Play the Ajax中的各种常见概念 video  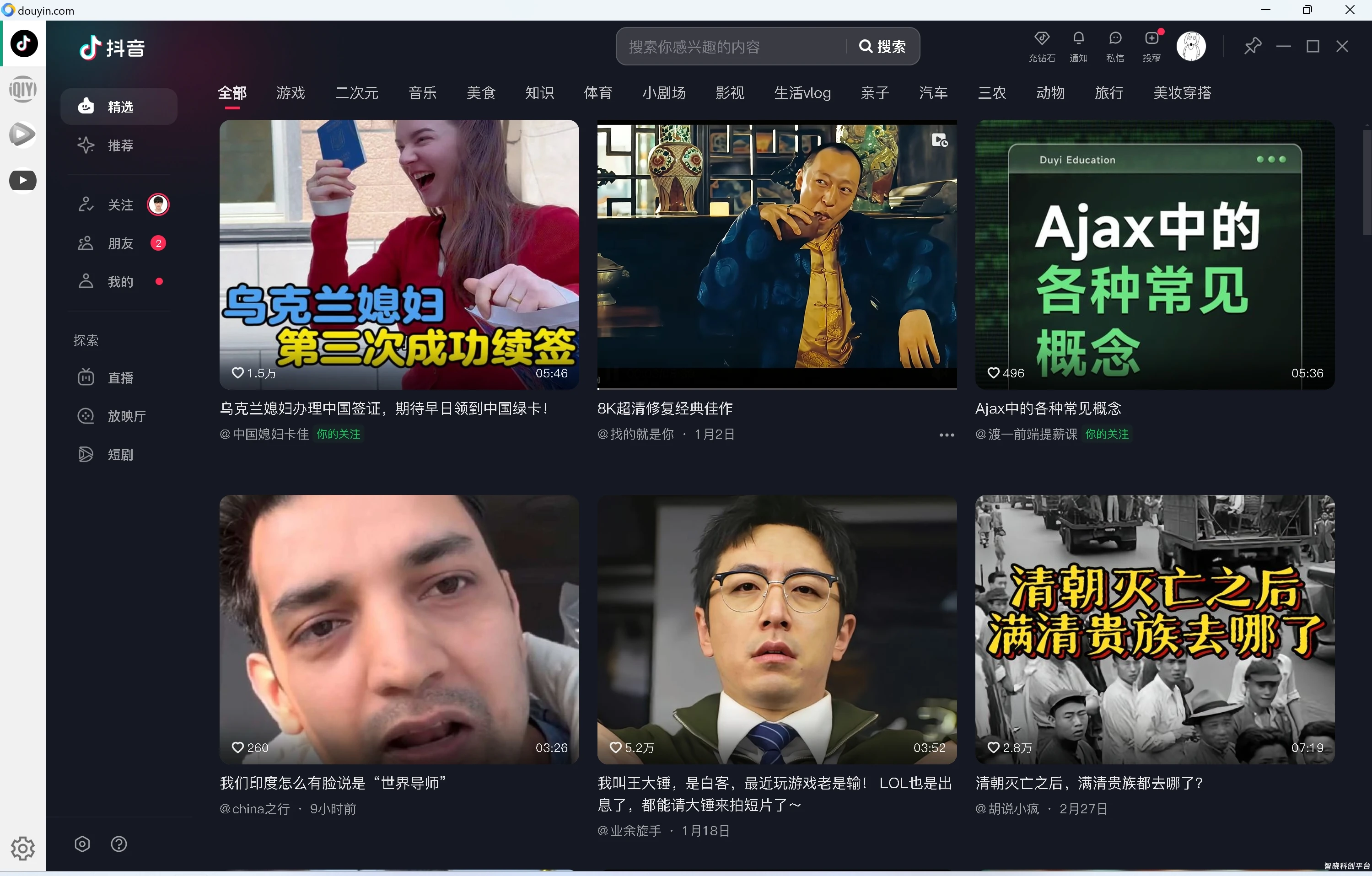[1154, 255]
